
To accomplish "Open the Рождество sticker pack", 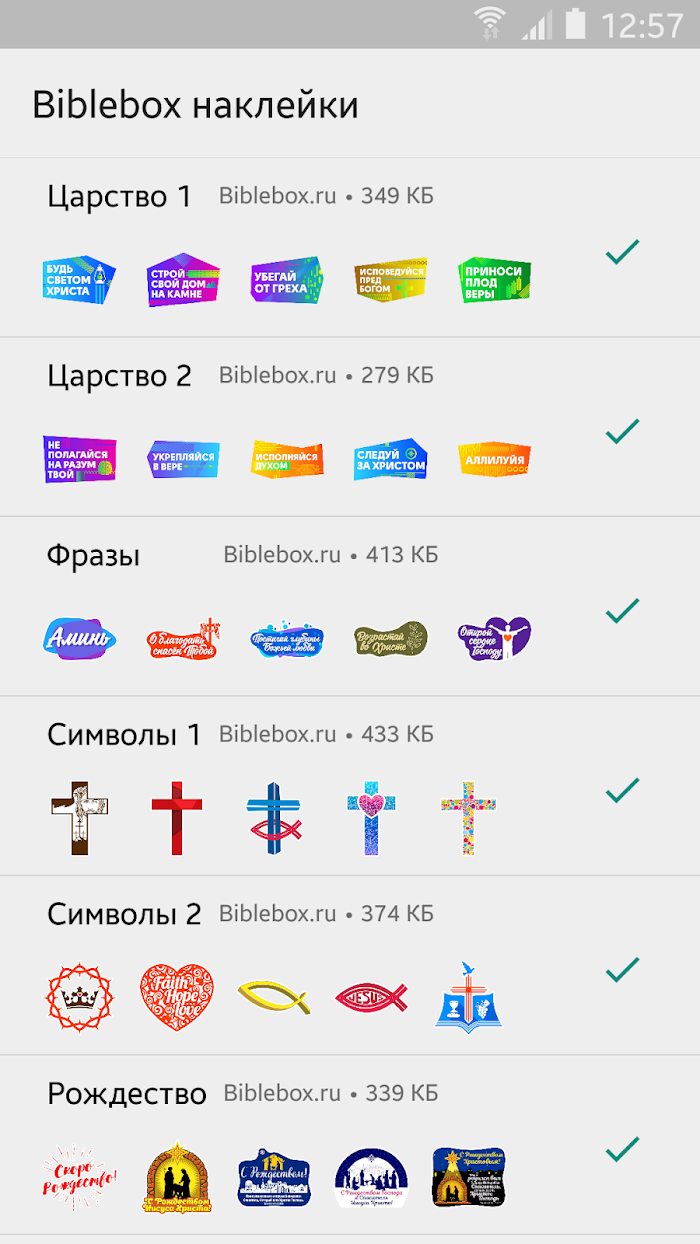I will coord(350,1145).
